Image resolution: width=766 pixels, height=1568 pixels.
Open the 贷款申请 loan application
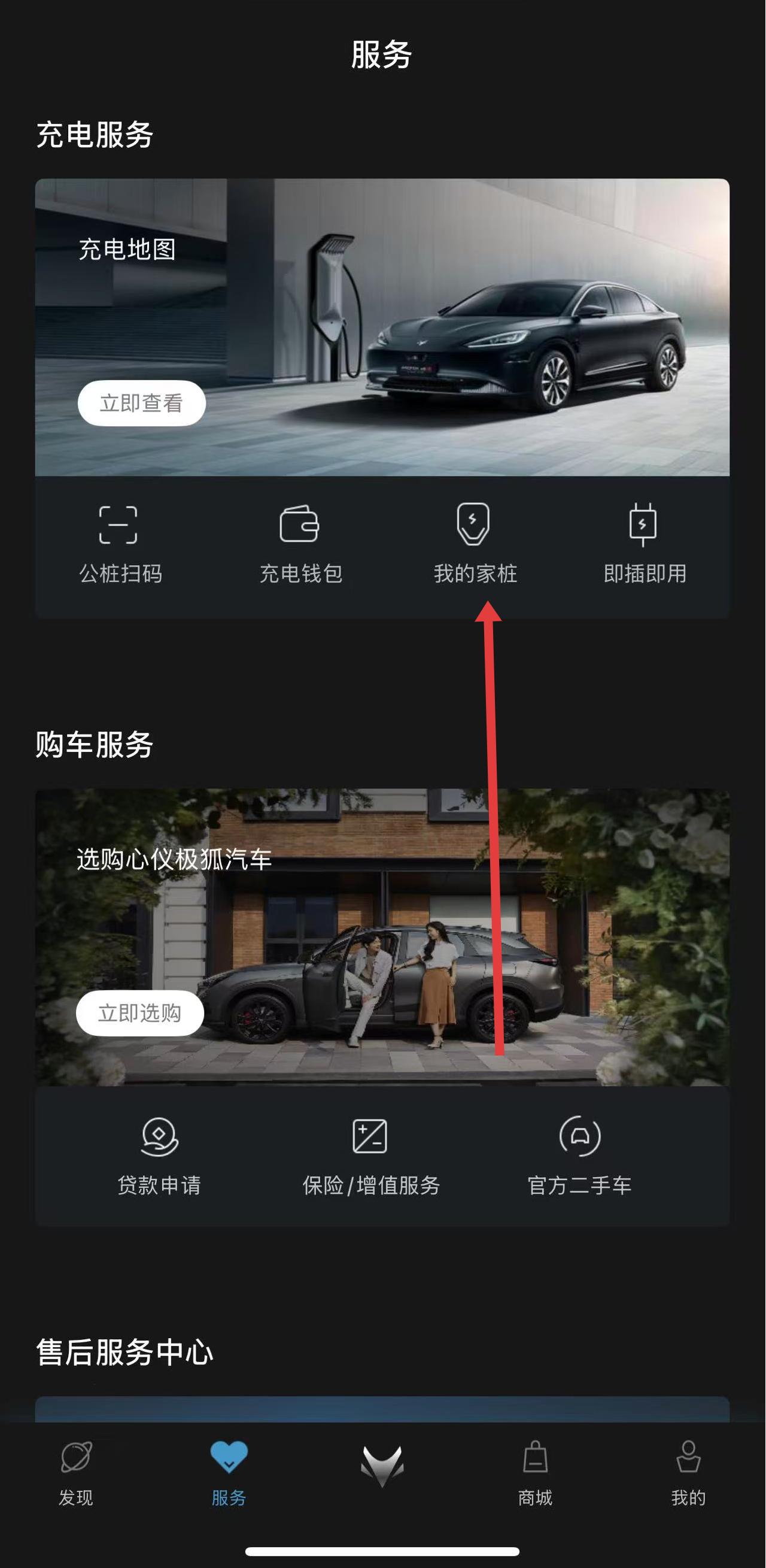point(159,1157)
